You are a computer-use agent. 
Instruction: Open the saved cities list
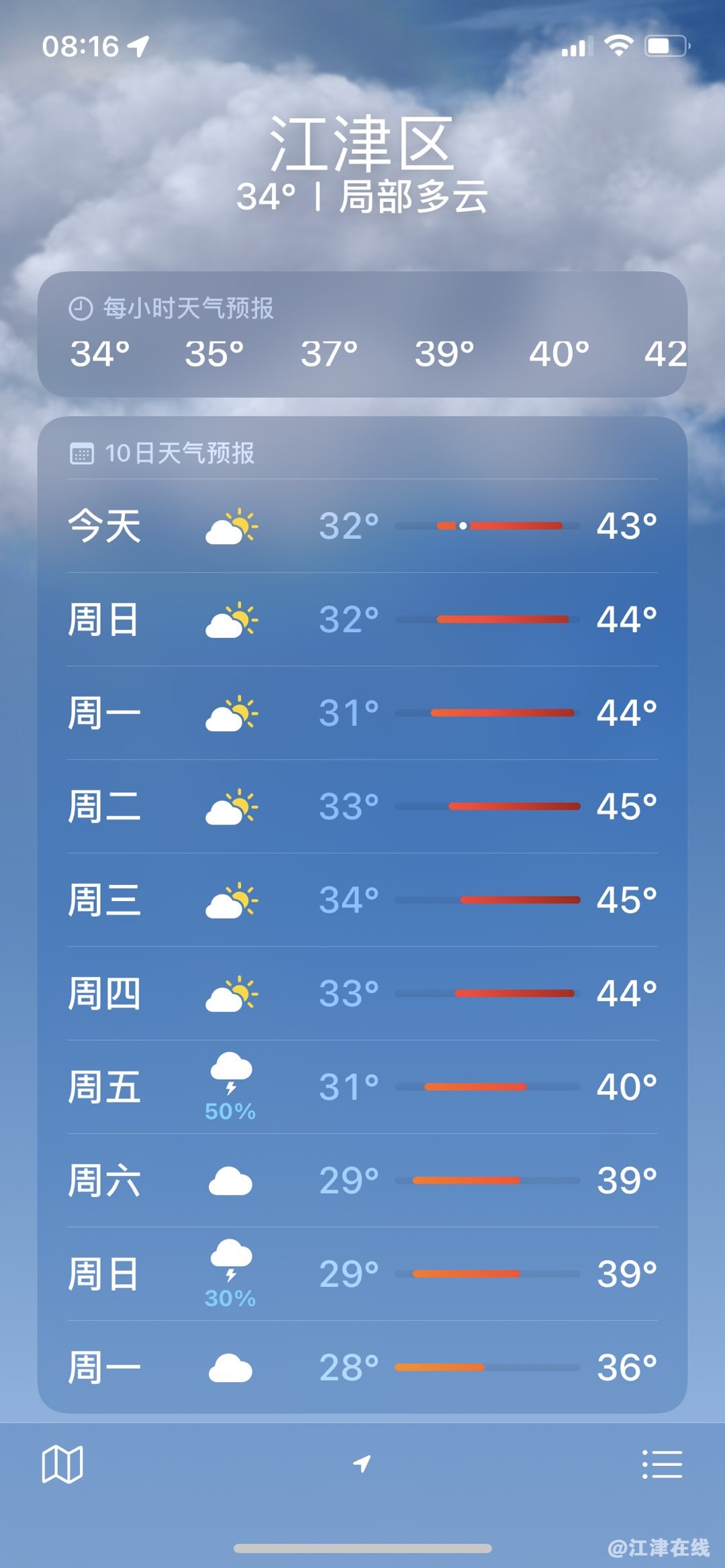tap(662, 1464)
